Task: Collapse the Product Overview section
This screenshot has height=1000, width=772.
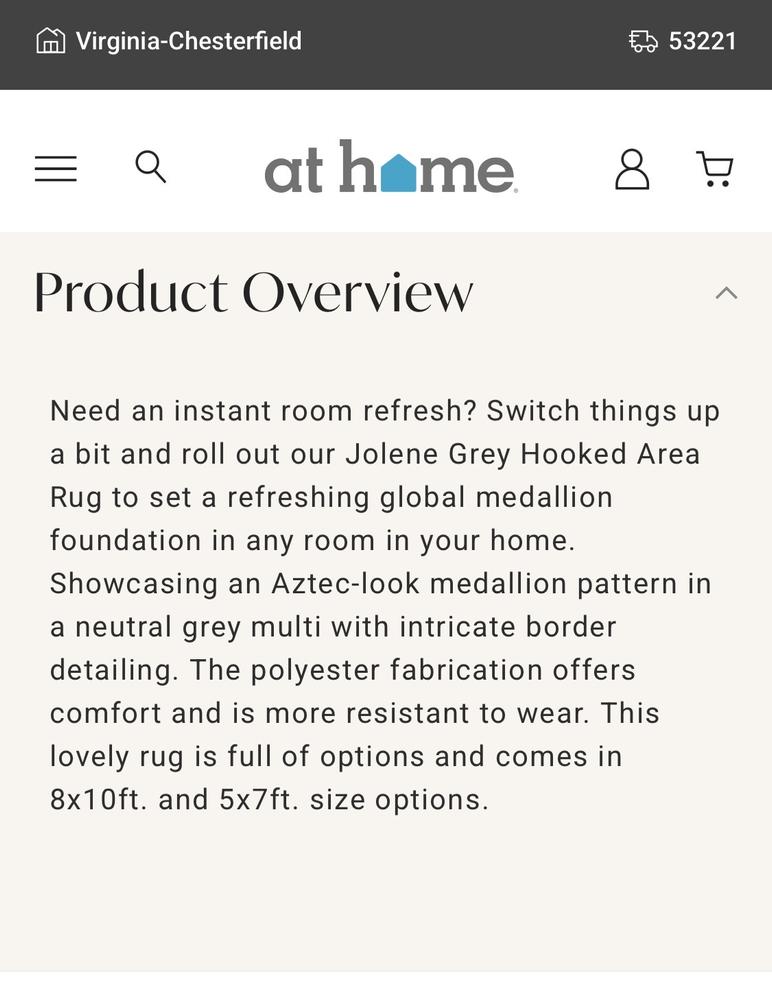Action: [727, 293]
